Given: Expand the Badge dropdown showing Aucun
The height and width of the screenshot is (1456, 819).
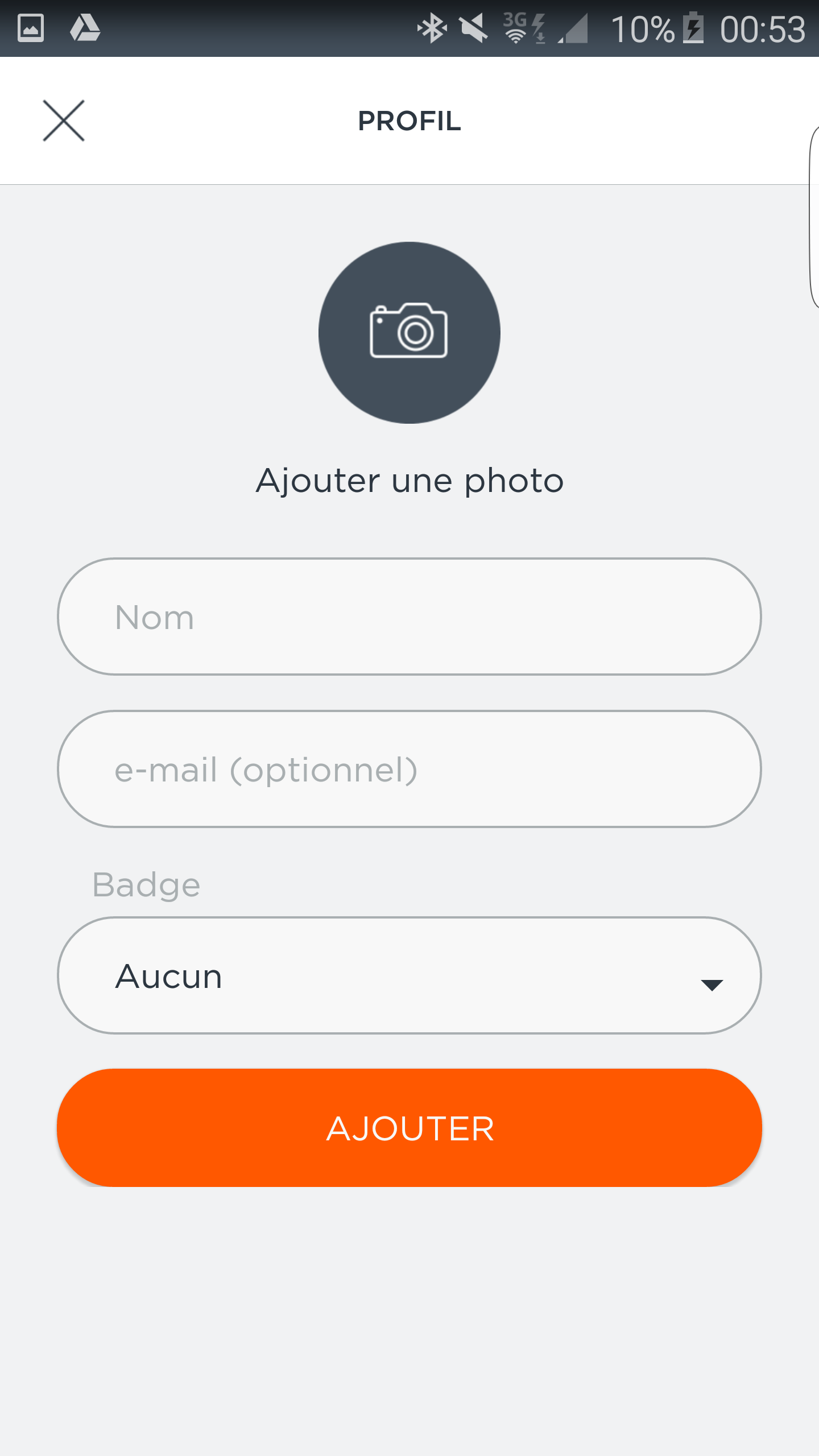Looking at the screenshot, I should coord(409,975).
